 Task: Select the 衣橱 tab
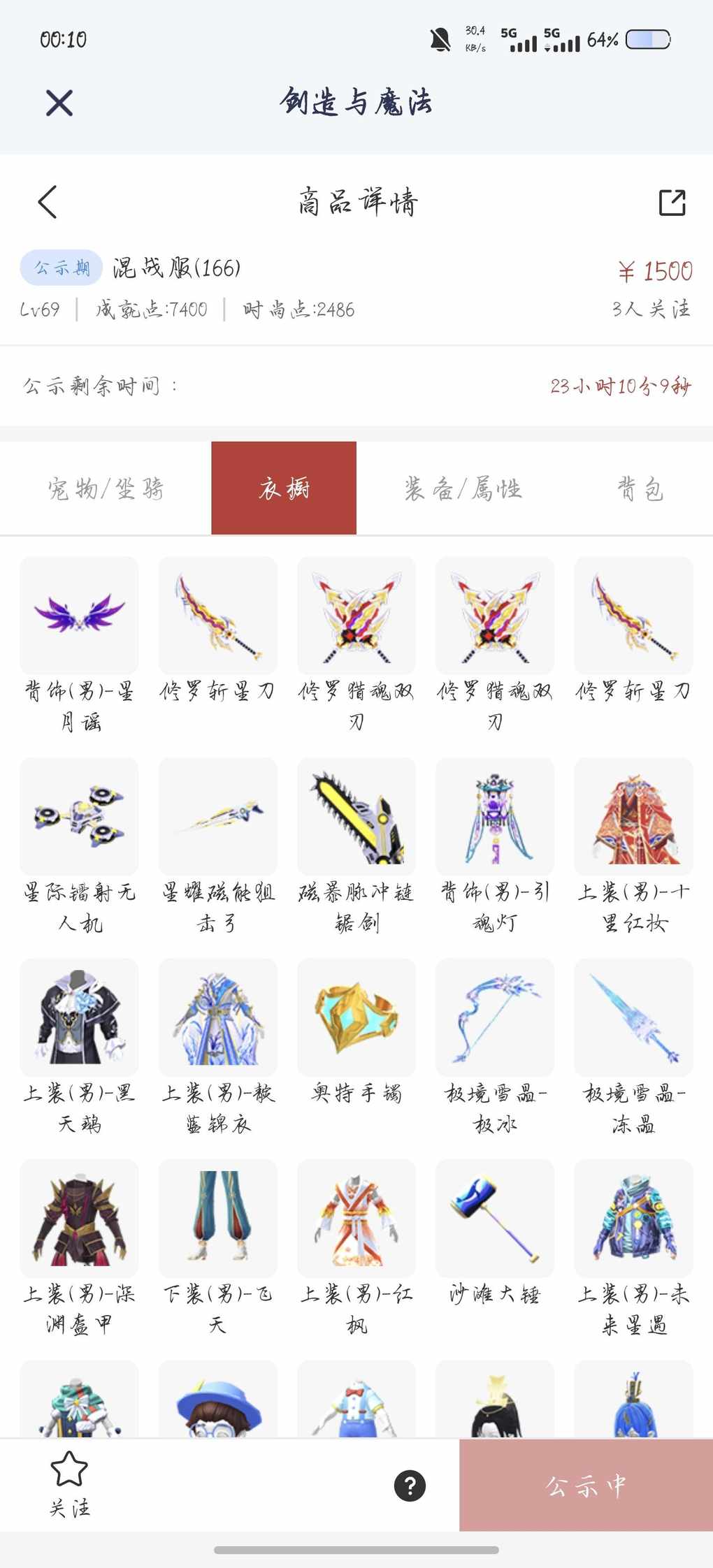click(284, 488)
